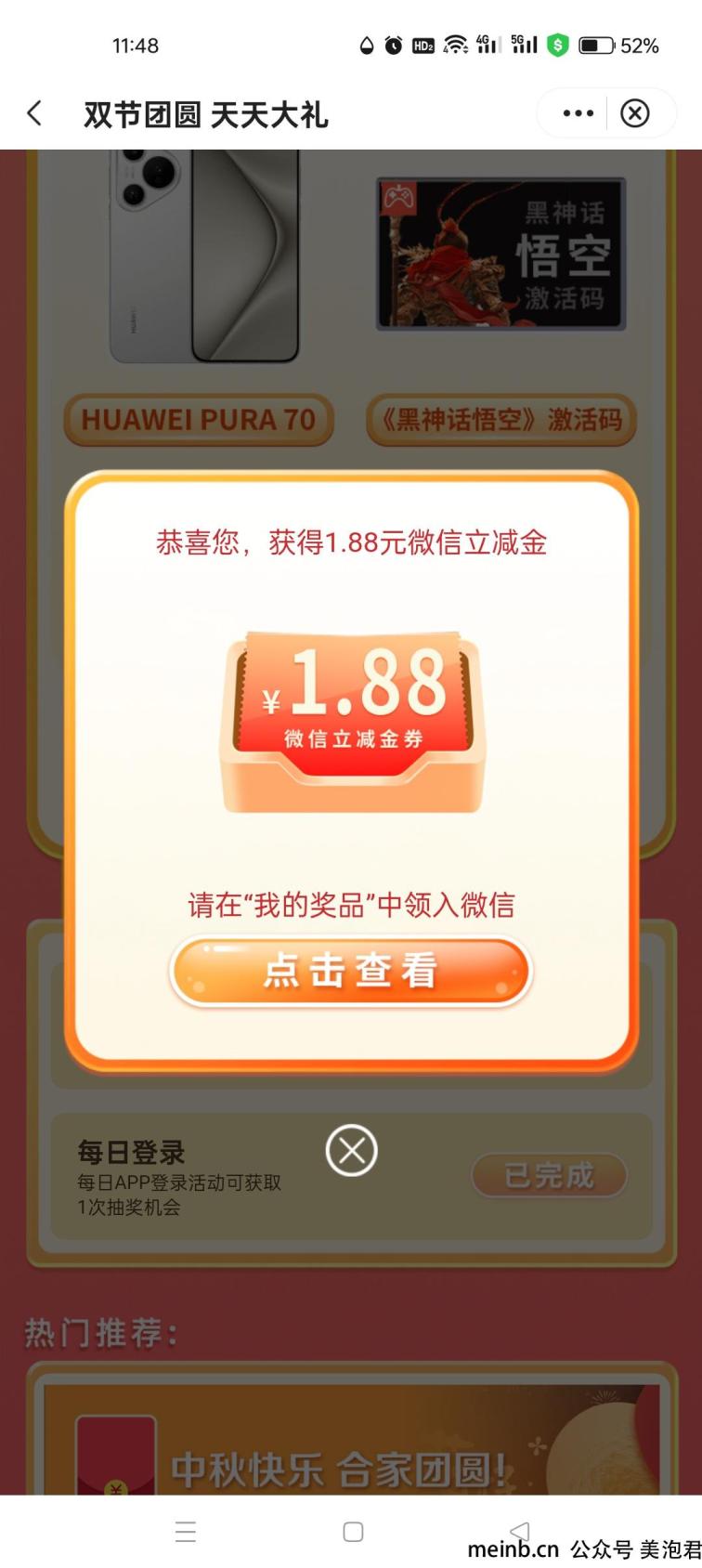Viewport: 702px width, 1568px height.
Task: Tap the system home button
Action: pyautogui.click(x=353, y=1532)
